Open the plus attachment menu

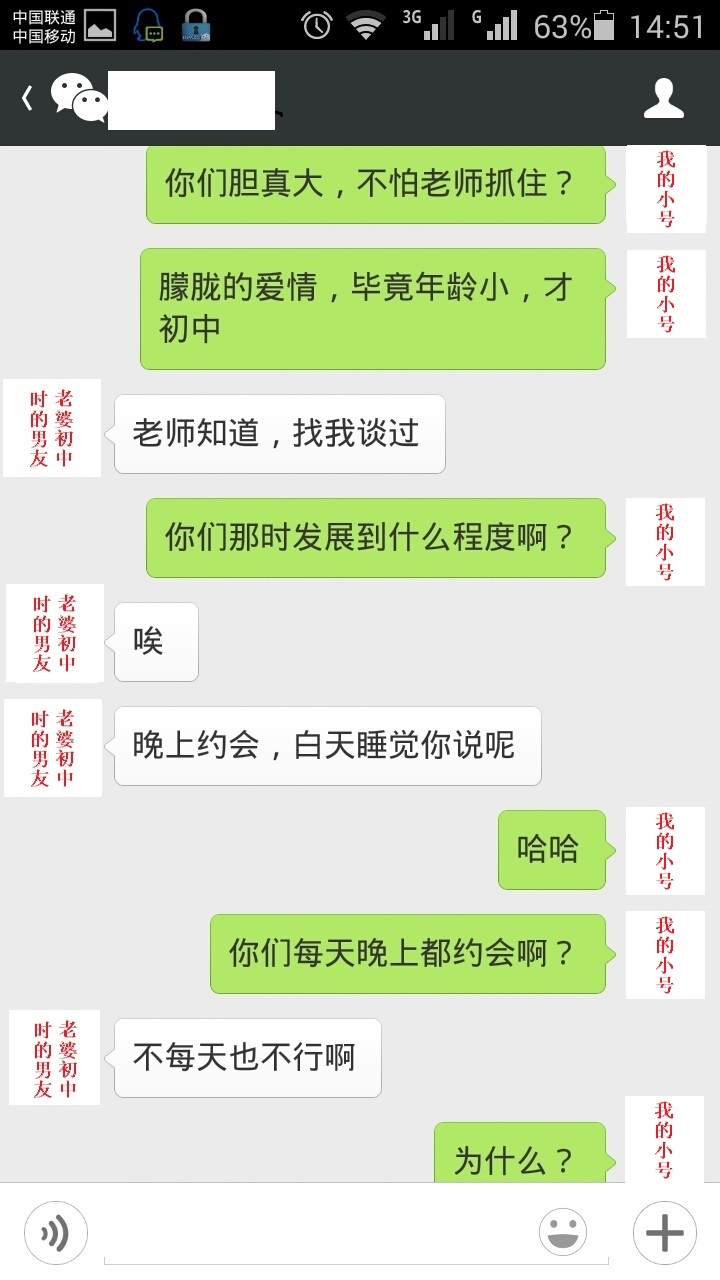[x=664, y=1232]
